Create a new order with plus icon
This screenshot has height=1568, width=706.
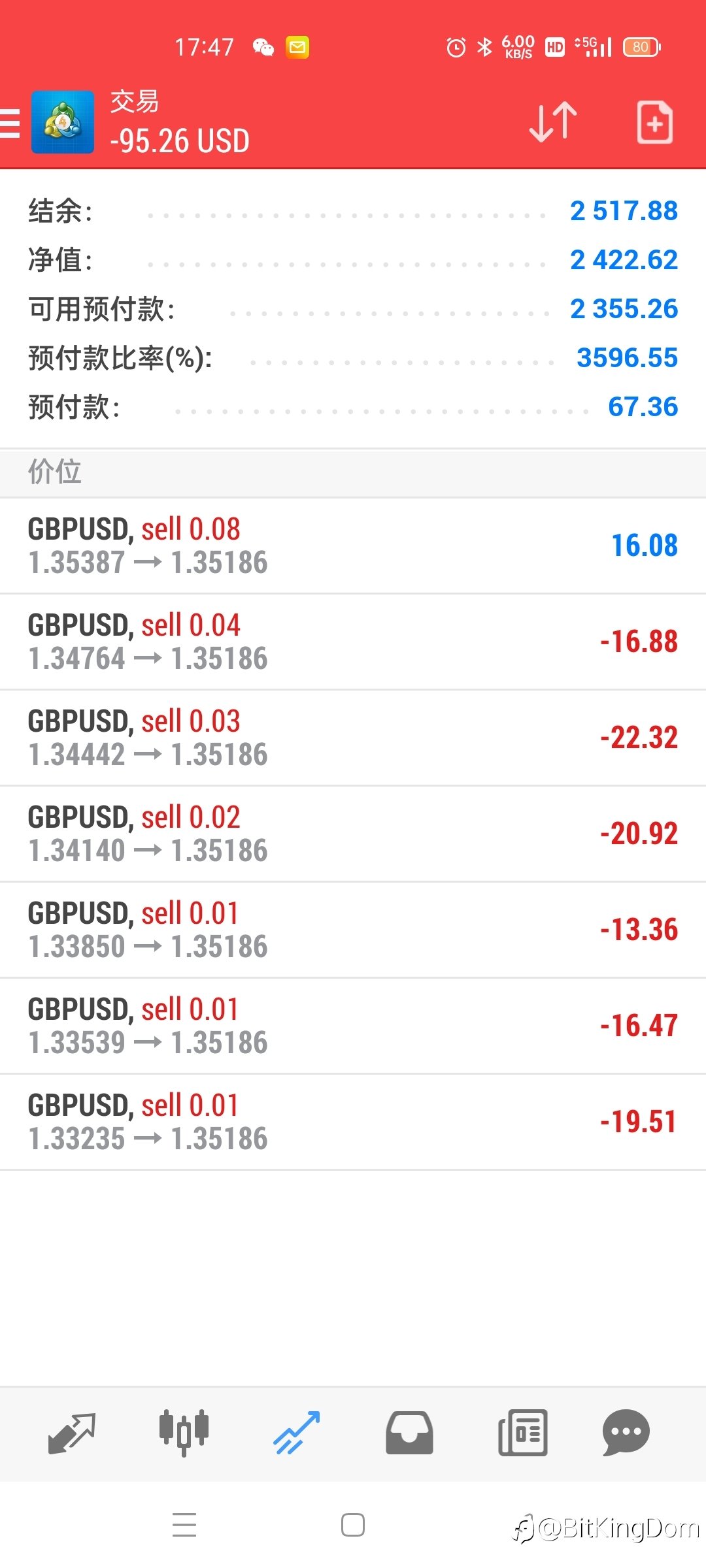(654, 122)
